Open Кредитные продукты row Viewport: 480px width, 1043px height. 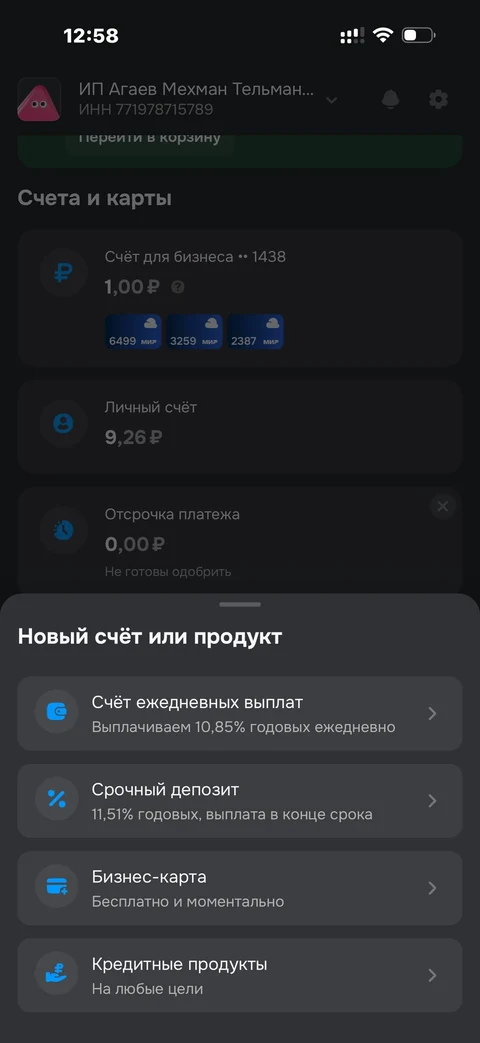point(239,975)
